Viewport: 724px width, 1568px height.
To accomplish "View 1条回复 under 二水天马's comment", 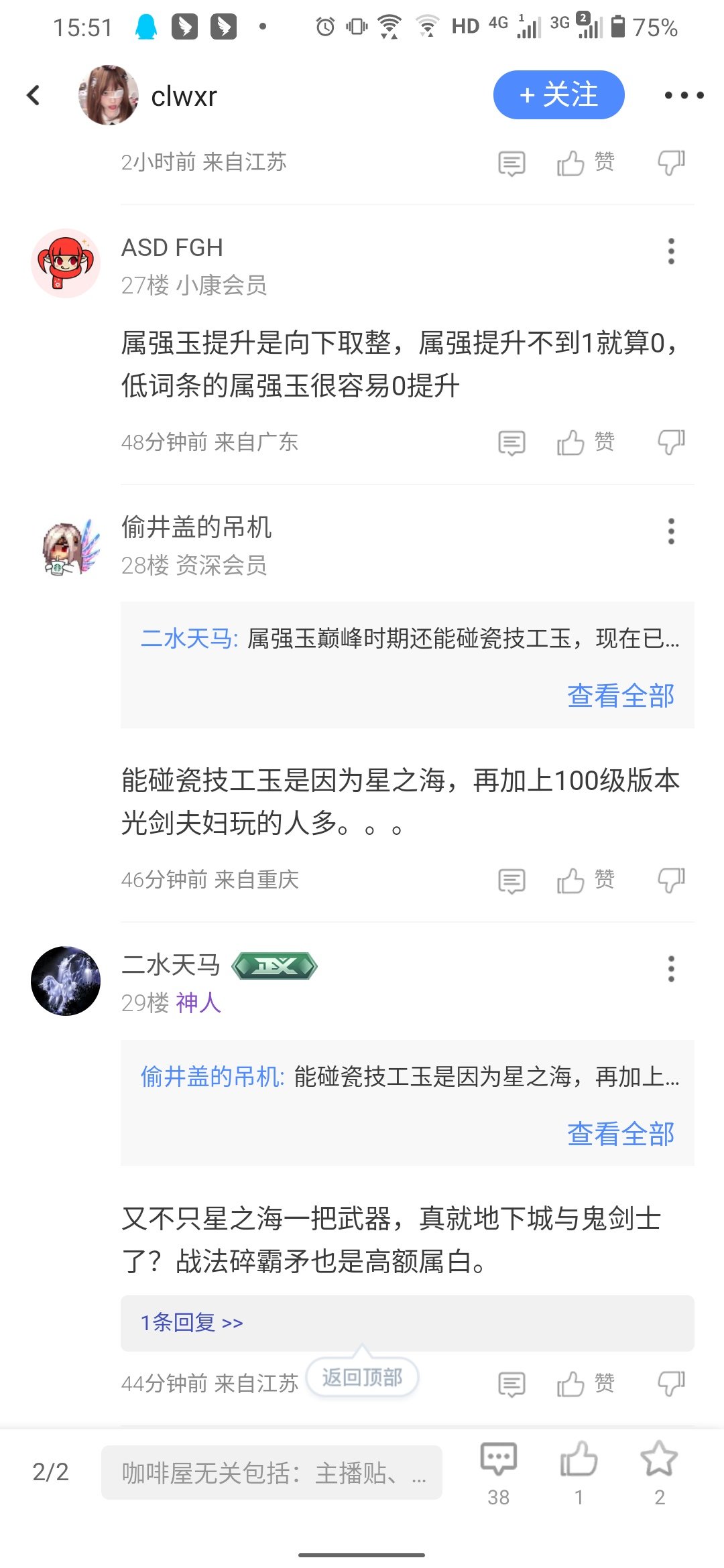I will (x=192, y=1323).
